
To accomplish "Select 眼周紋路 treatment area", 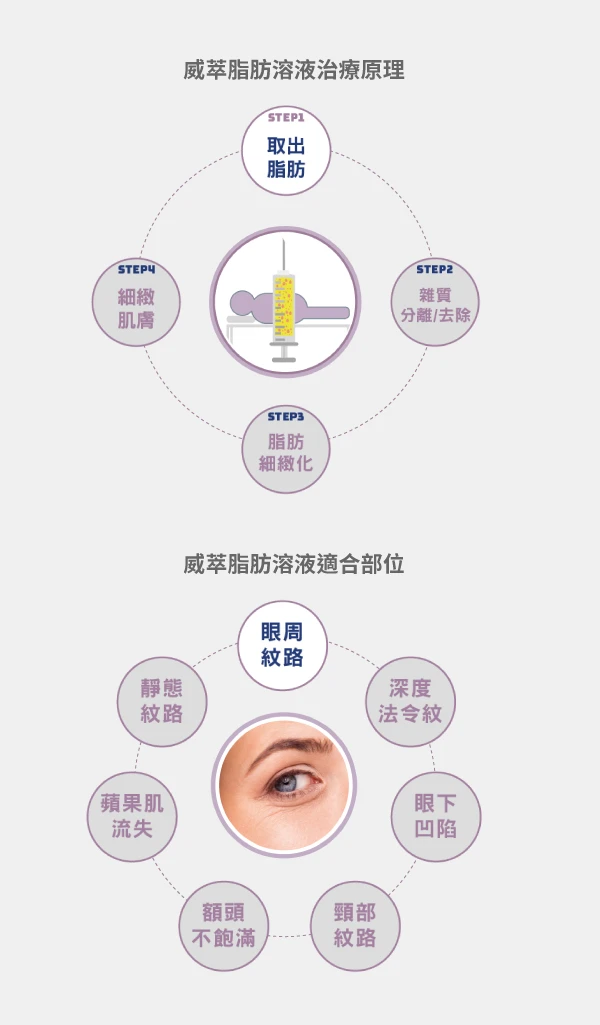I will point(285,645).
